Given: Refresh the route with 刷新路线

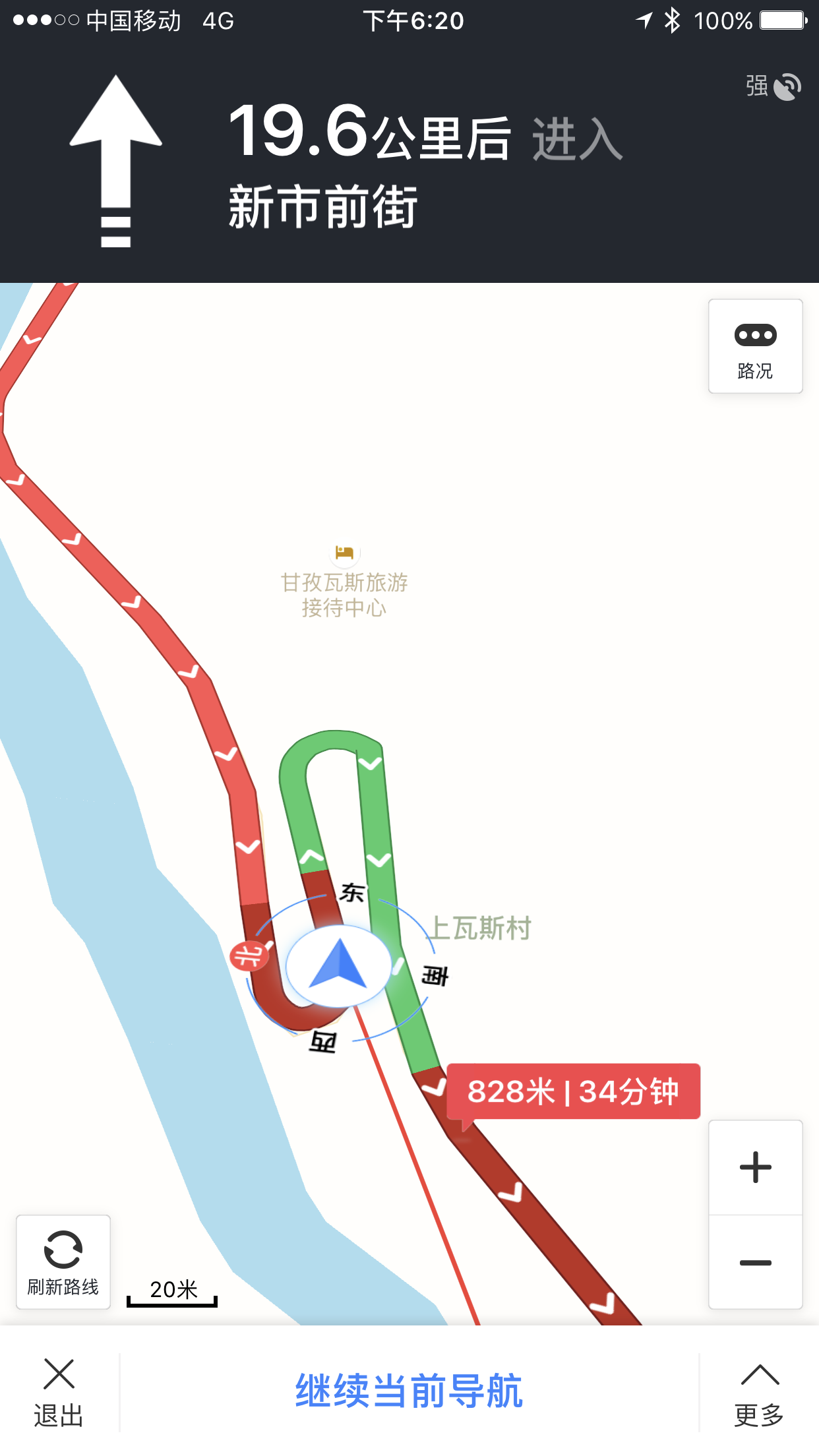Looking at the screenshot, I should click(63, 1262).
